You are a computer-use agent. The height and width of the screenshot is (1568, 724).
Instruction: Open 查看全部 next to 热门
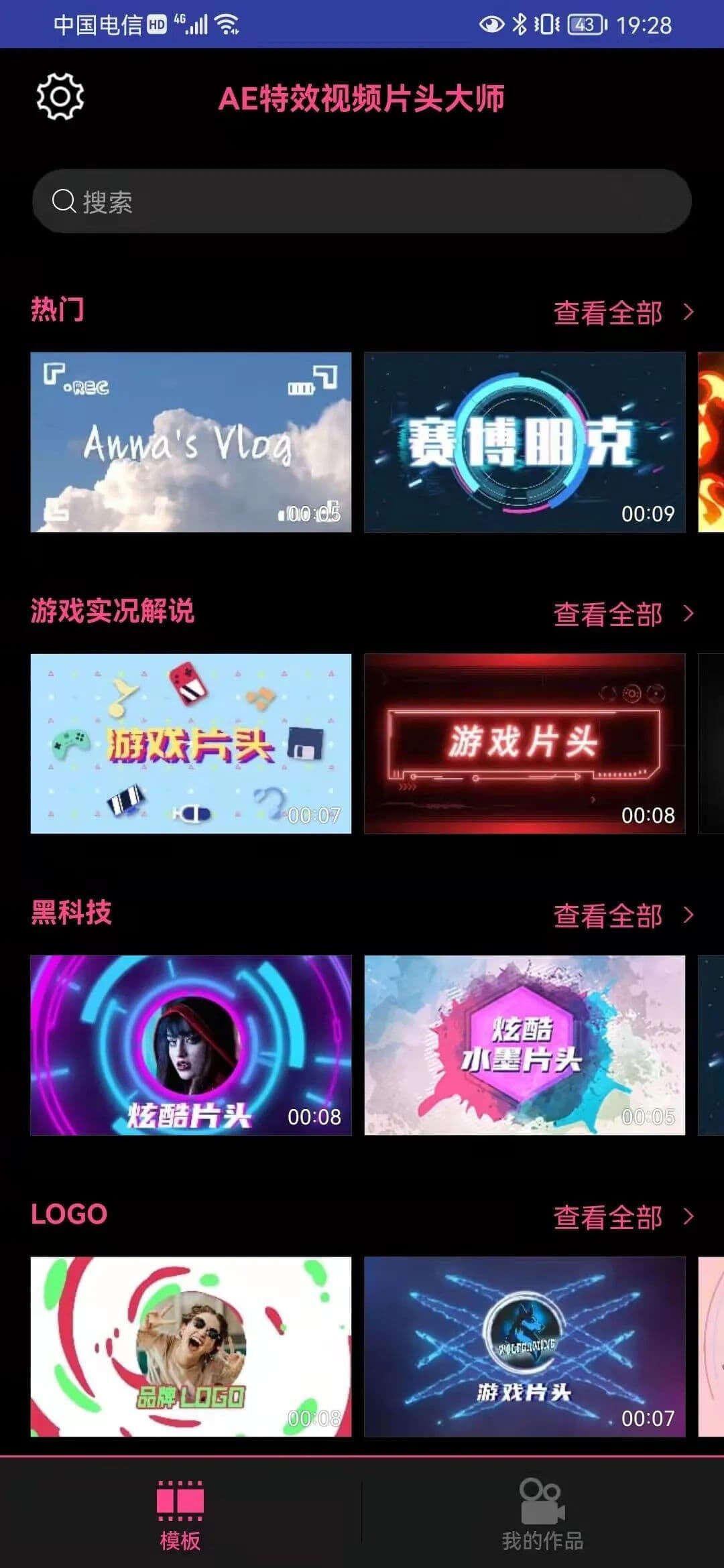[607, 312]
